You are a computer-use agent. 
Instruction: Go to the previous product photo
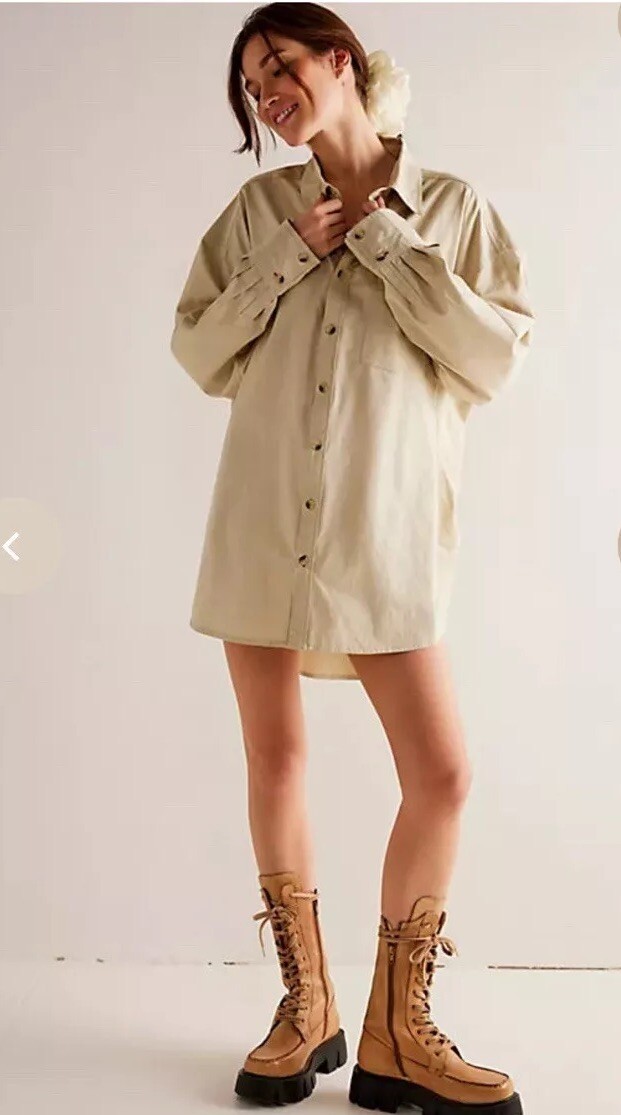[12, 547]
